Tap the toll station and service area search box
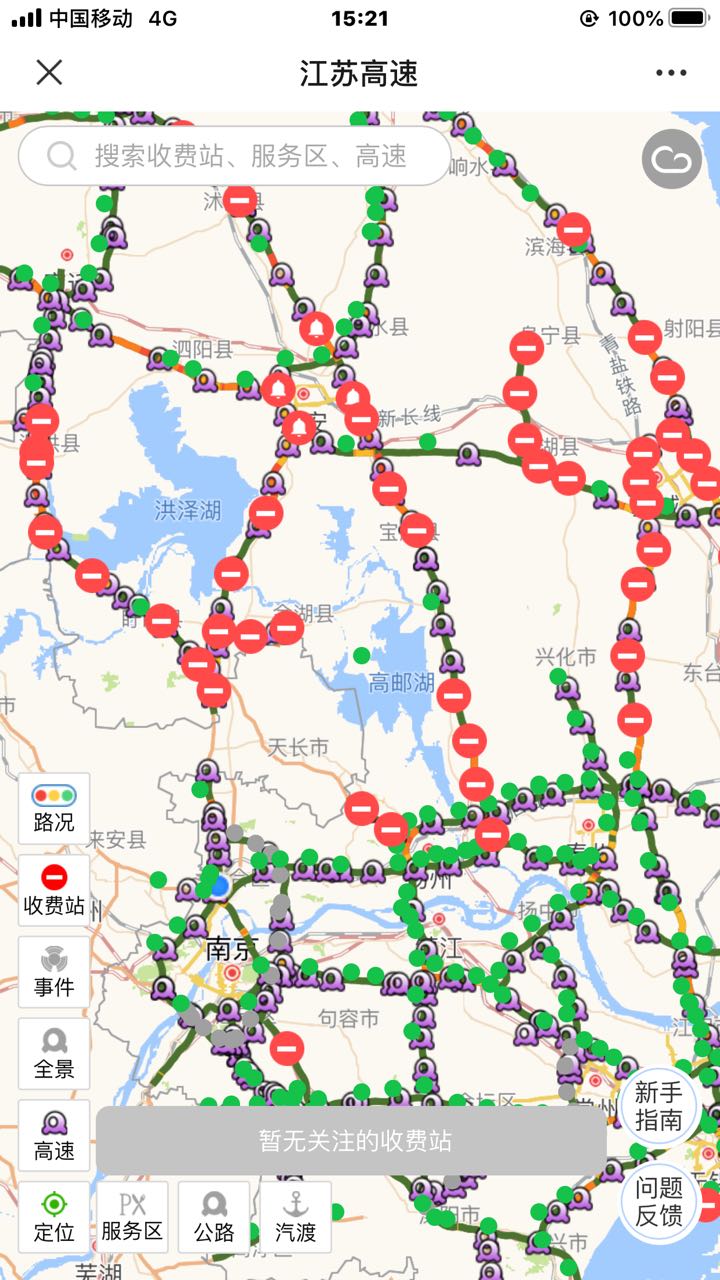 click(234, 156)
